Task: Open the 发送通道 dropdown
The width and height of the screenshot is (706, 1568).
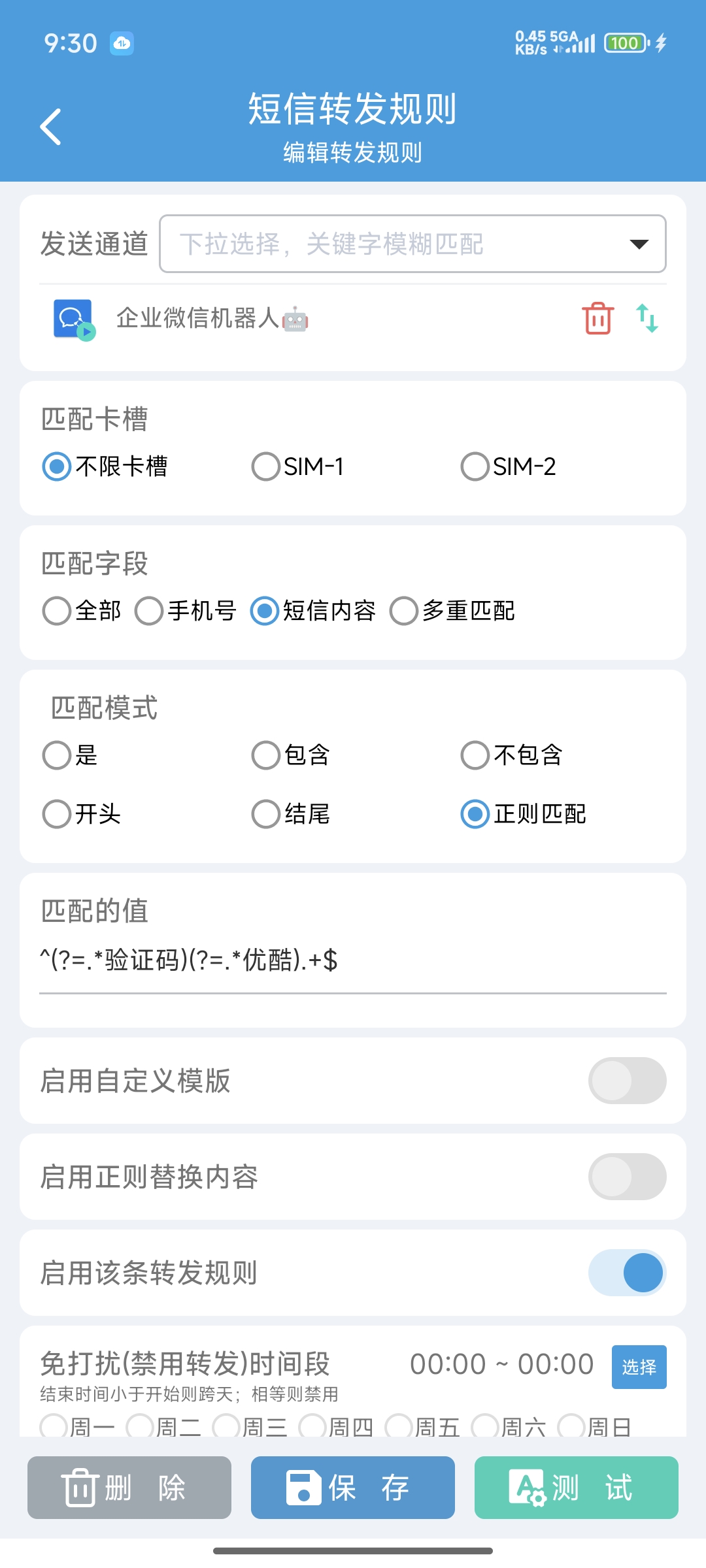Action: tap(412, 244)
